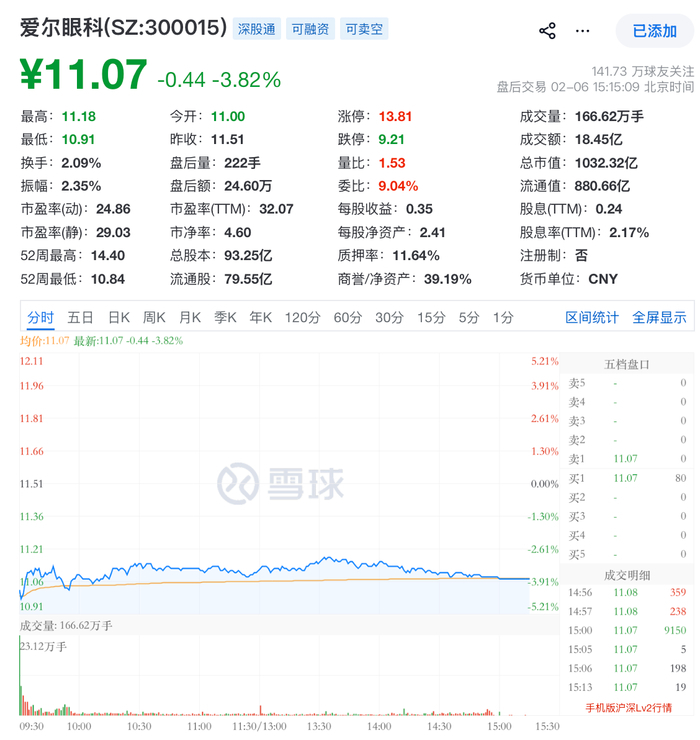View the 季K chart
700x740 pixels.
[x=225, y=318]
